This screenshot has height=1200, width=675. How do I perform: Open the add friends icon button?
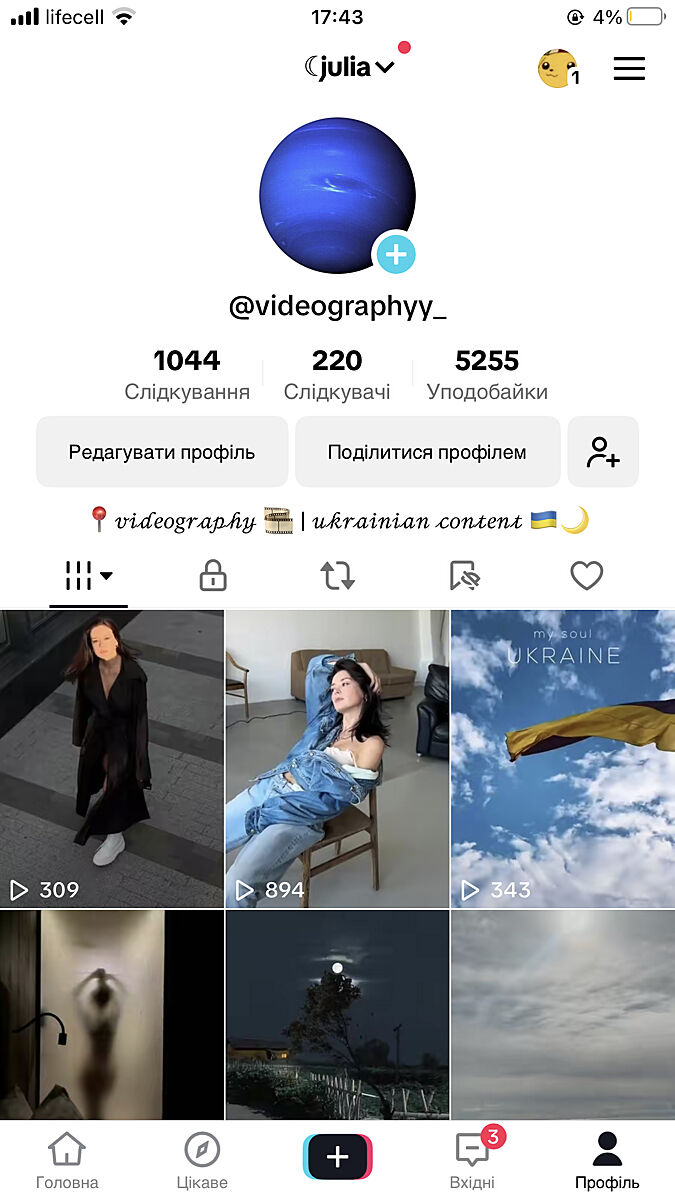(x=603, y=452)
